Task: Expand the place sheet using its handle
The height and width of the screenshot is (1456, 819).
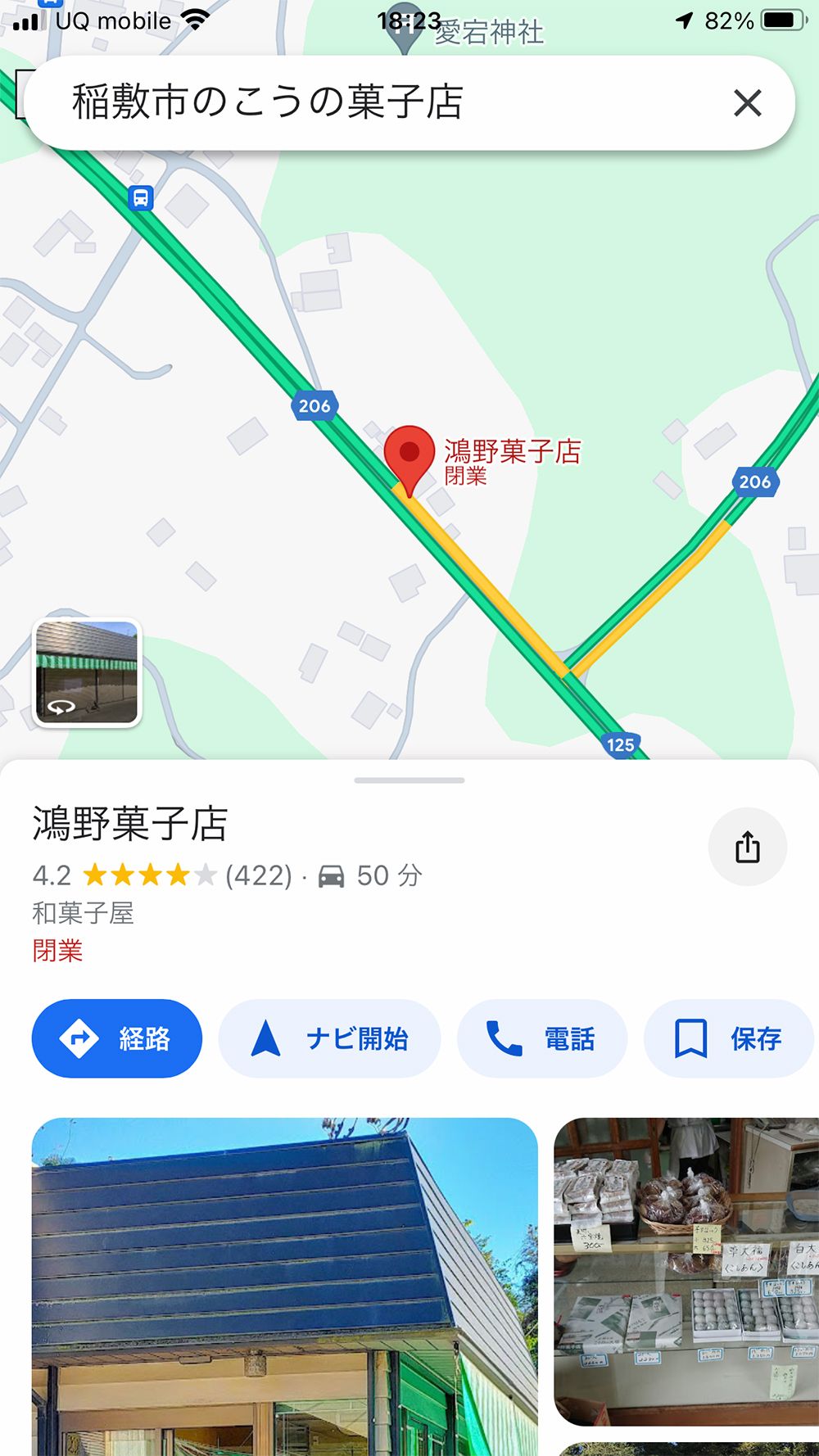Action: (409, 780)
